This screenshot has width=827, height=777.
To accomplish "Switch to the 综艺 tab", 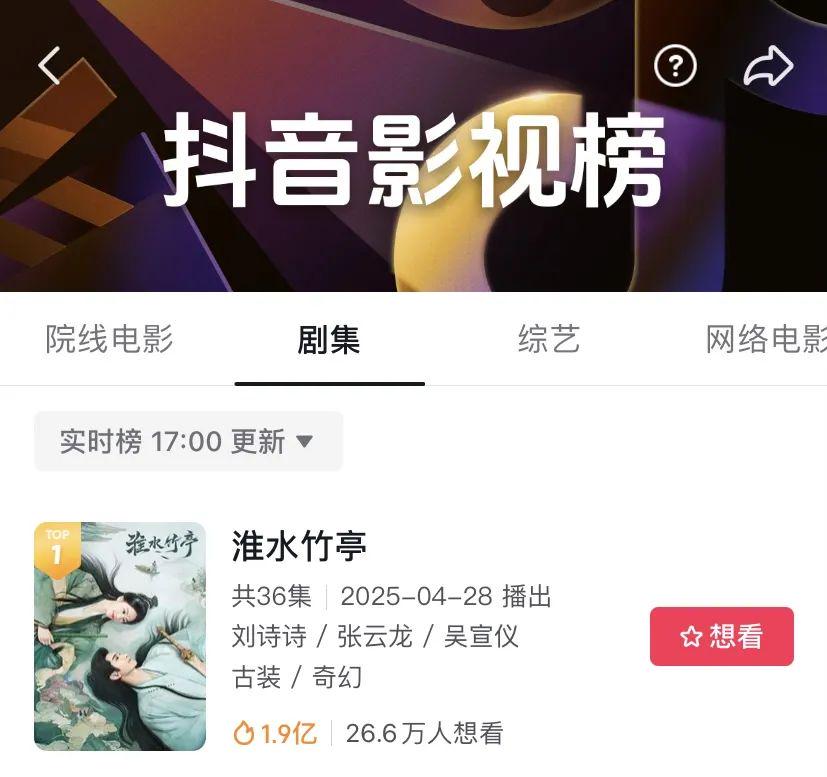I will coord(549,340).
